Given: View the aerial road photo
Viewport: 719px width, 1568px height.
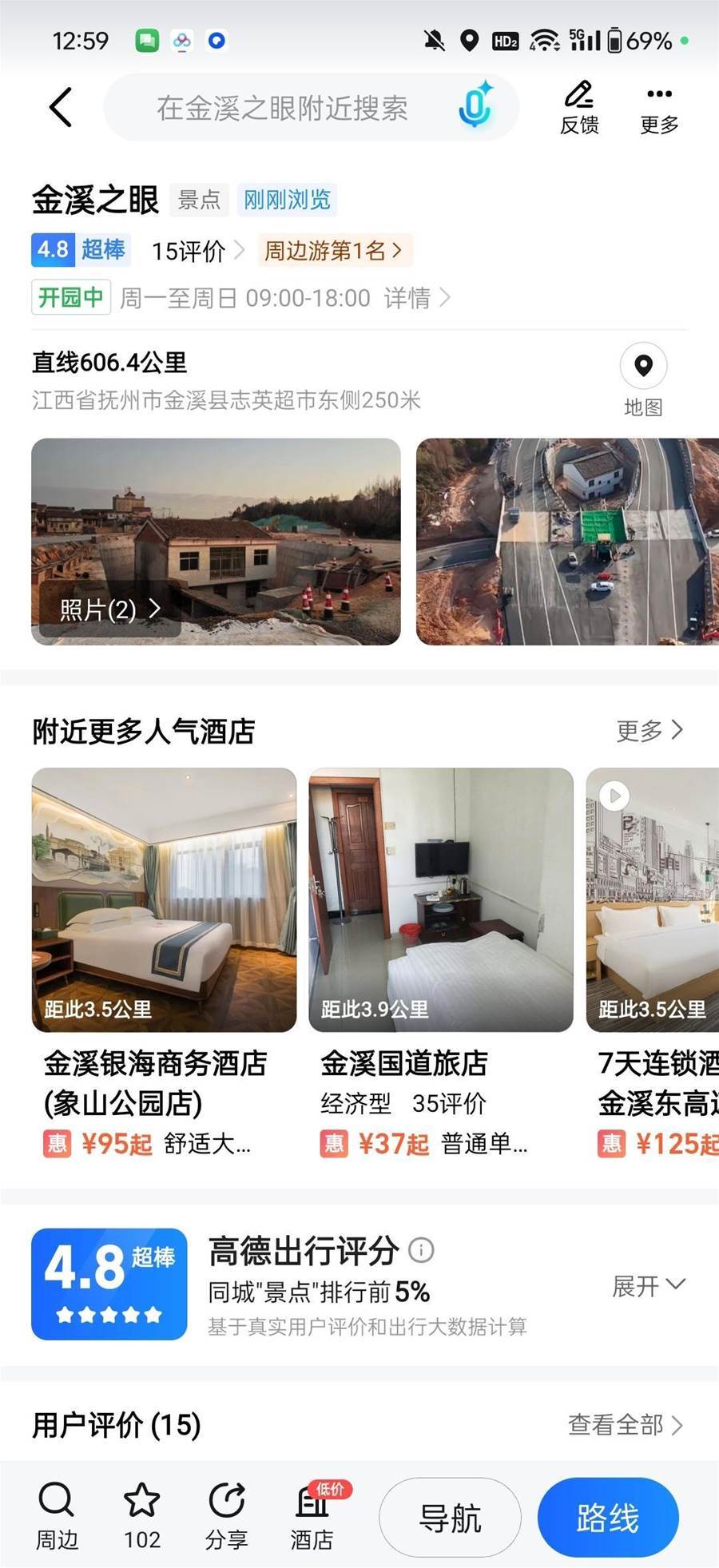Looking at the screenshot, I should [567, 541].
